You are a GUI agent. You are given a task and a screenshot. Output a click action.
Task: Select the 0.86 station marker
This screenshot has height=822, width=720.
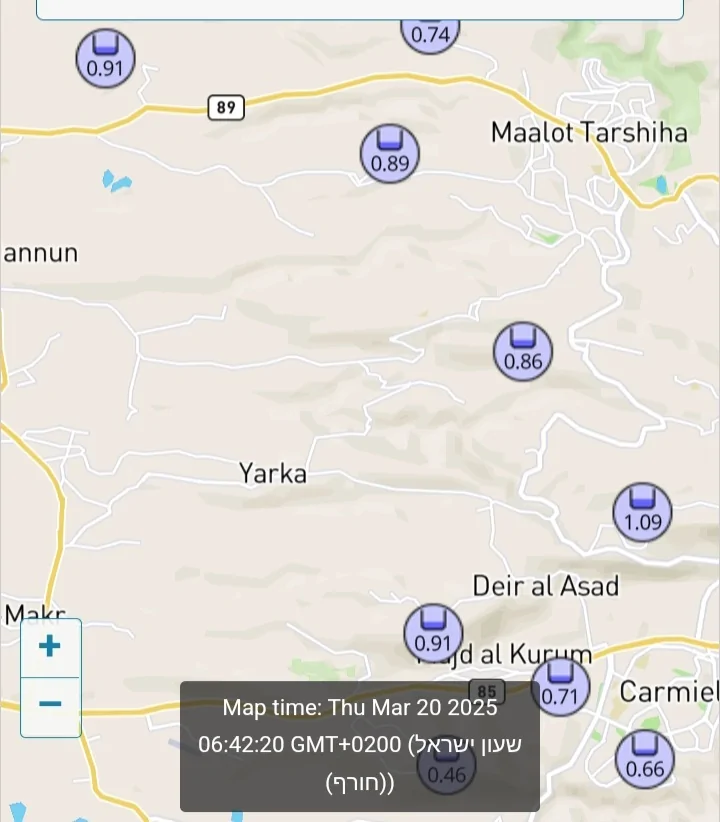(523, 352)
